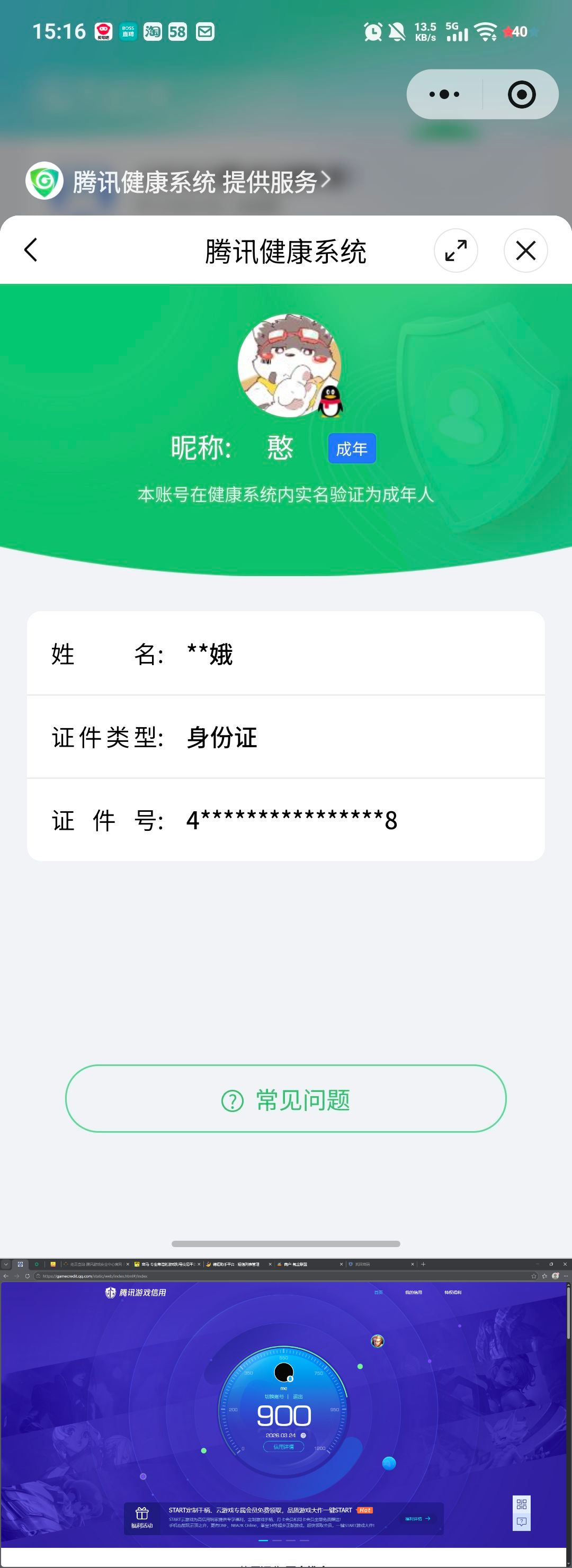Click the fullscreen expand icon in the title bar

457,250
